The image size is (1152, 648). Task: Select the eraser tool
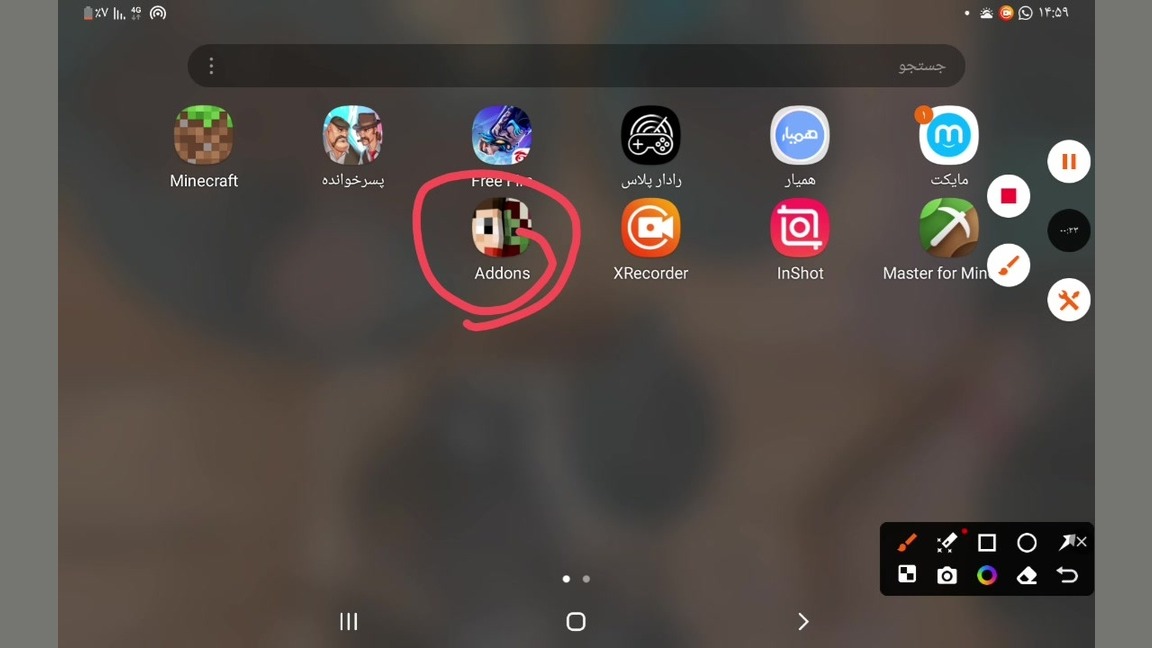coord(1027,576)
